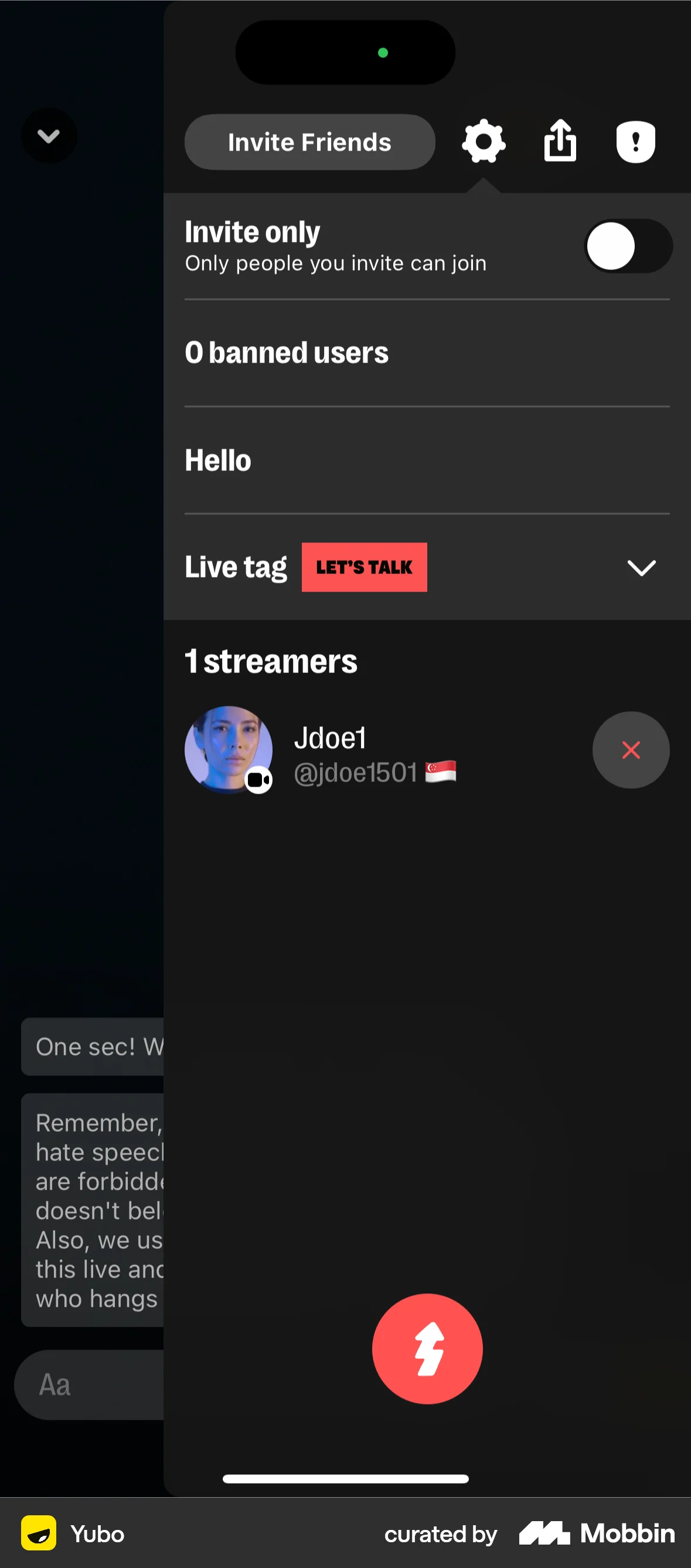Open Jdoe1's profile picture

(x=229, y=749)
